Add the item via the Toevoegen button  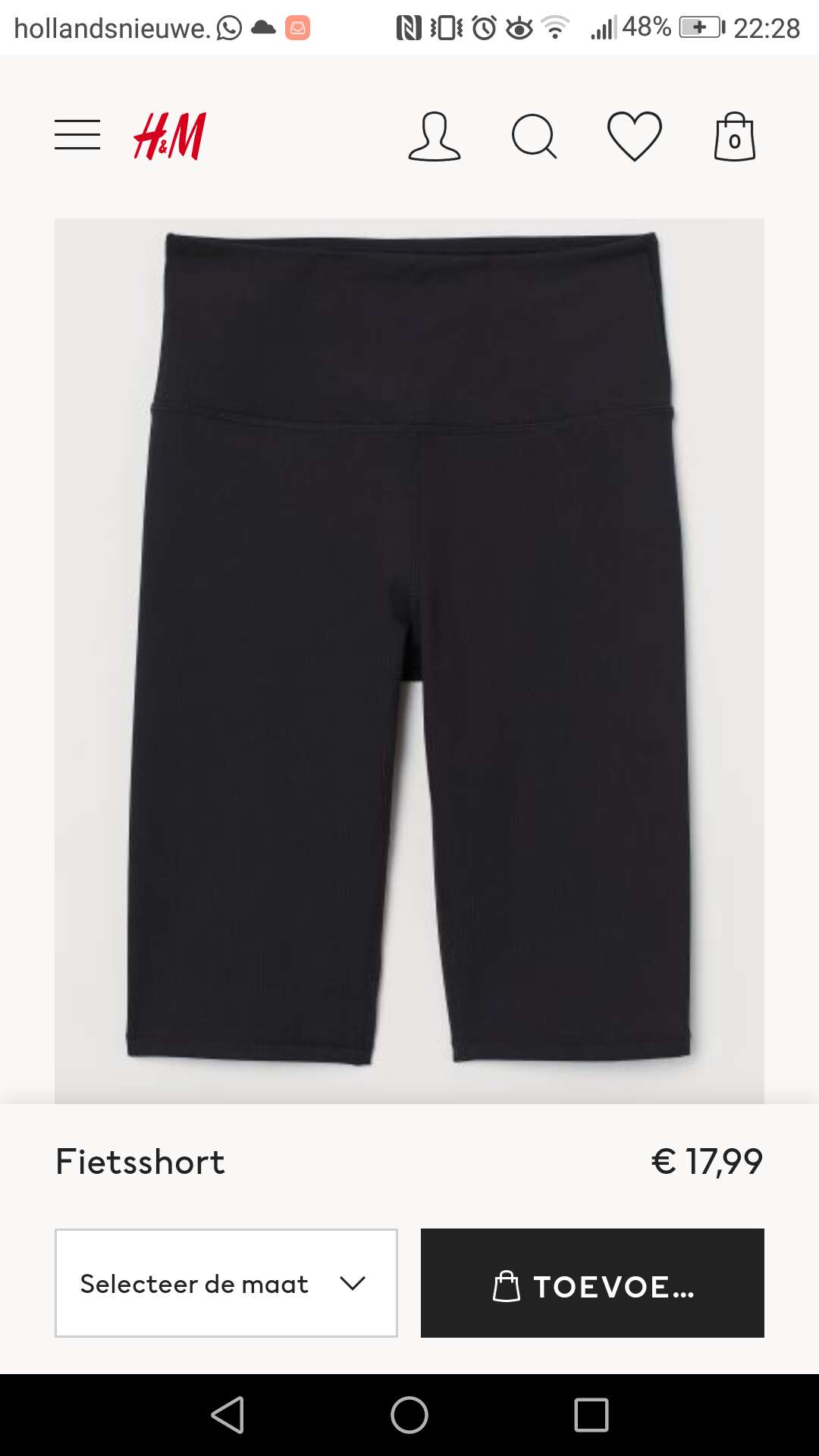coord(592,1283)
